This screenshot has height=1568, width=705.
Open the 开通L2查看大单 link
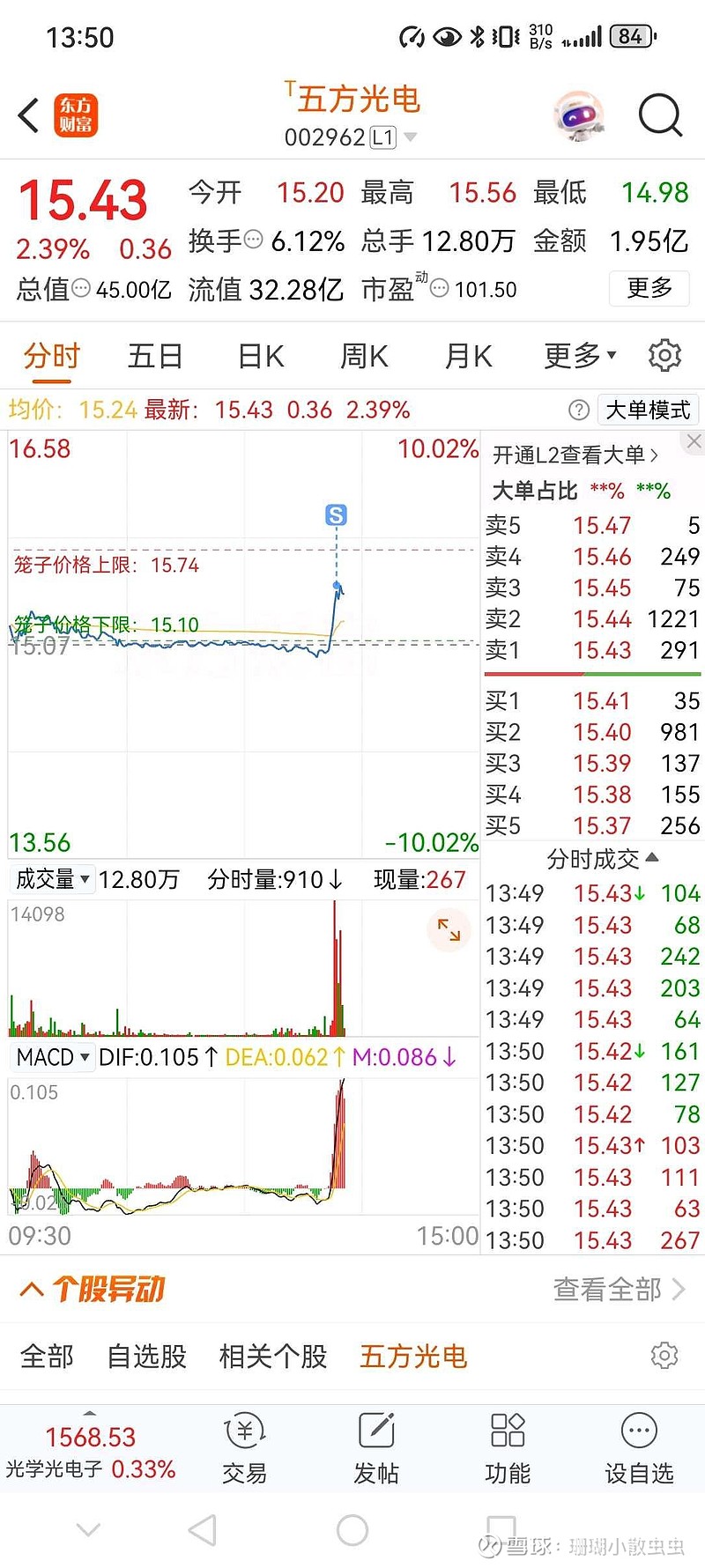(x=575, y=455)
